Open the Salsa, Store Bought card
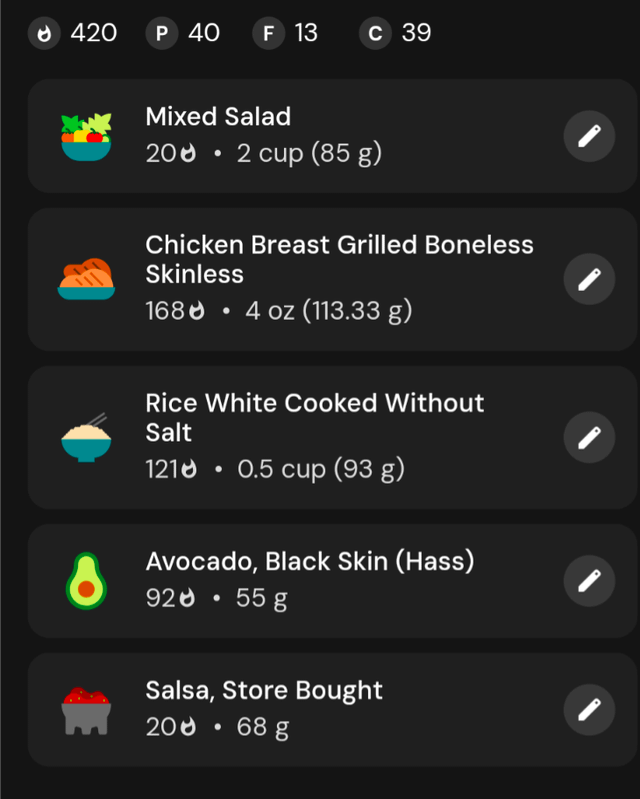 (300, 709)
